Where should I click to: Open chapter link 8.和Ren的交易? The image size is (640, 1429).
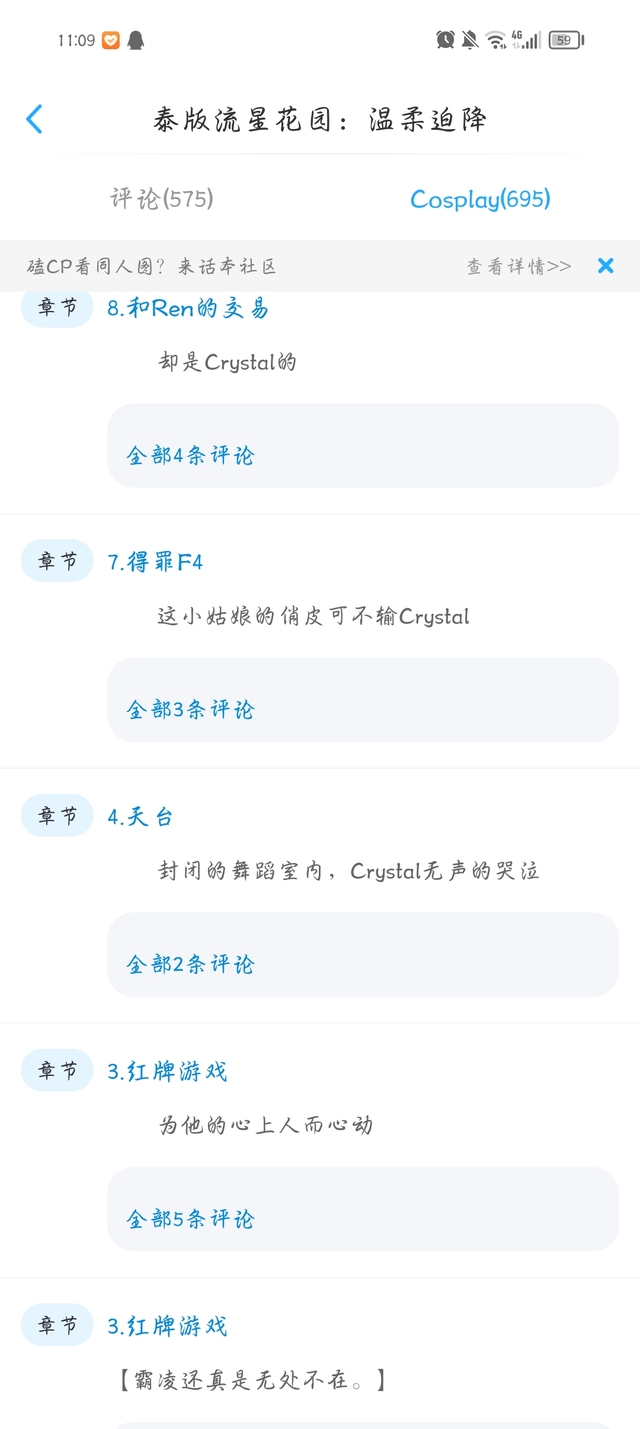click(x=188, y=308)
